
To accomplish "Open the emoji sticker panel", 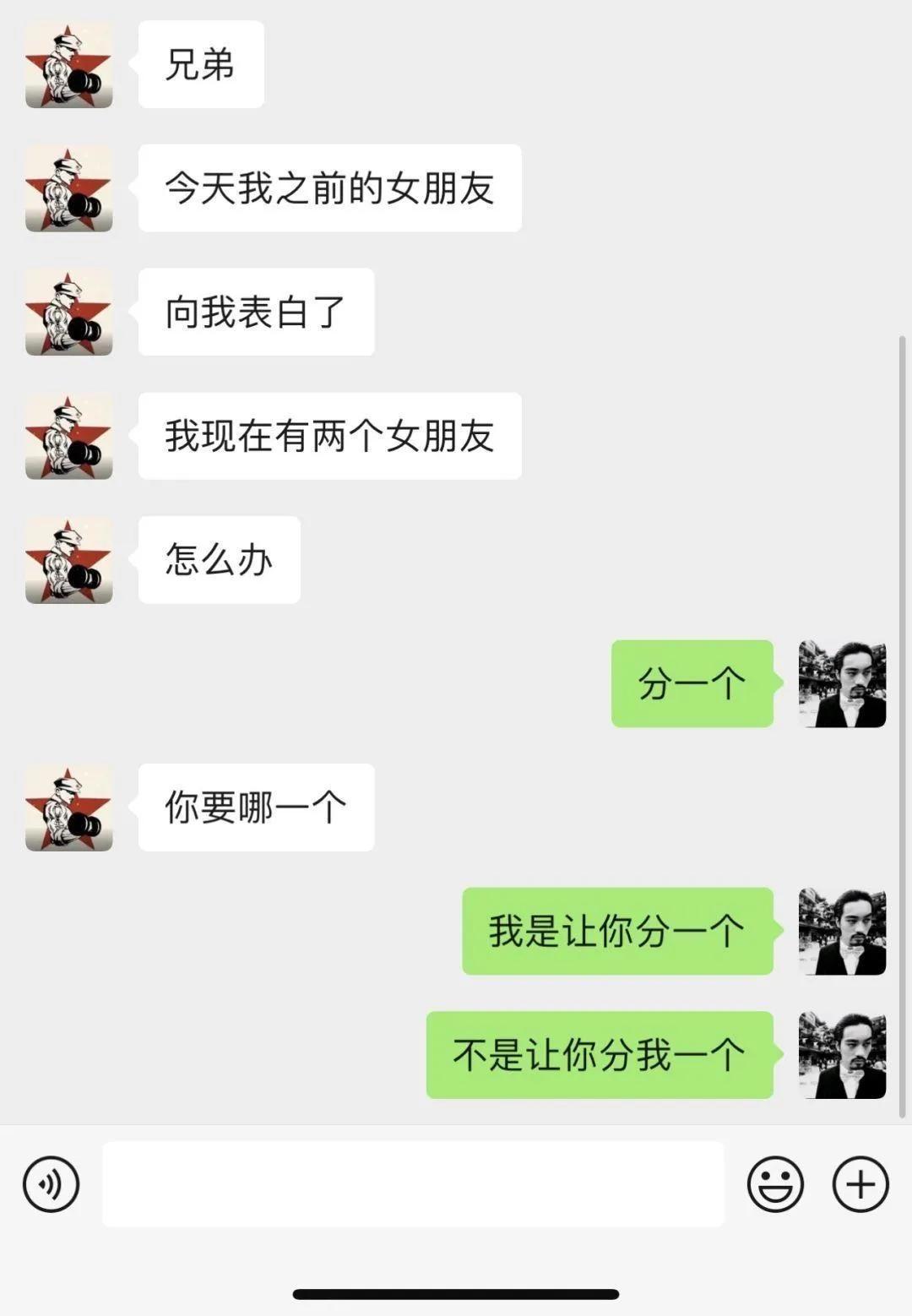I will tap(774, 1184).
